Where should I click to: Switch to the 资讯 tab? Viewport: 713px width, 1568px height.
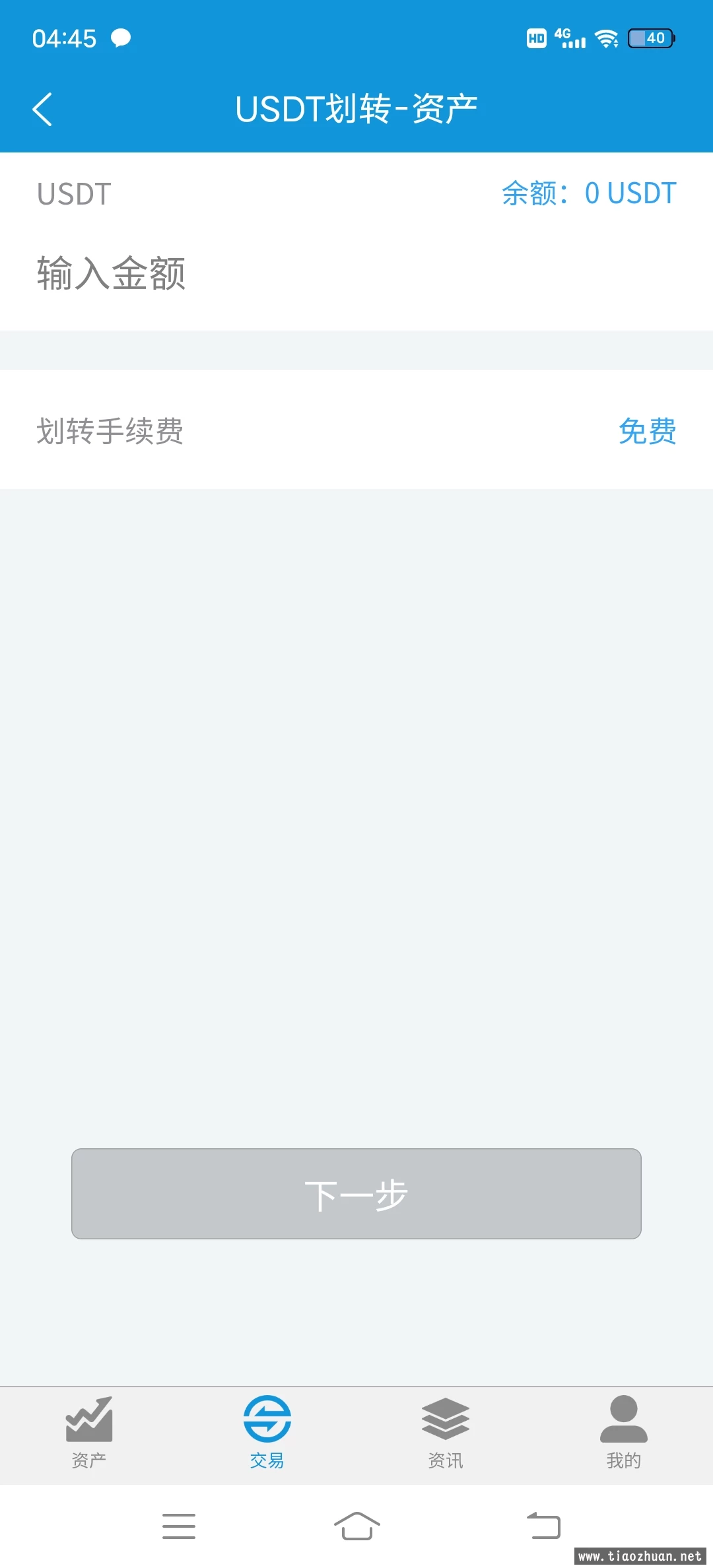(x=446, y=1431)
